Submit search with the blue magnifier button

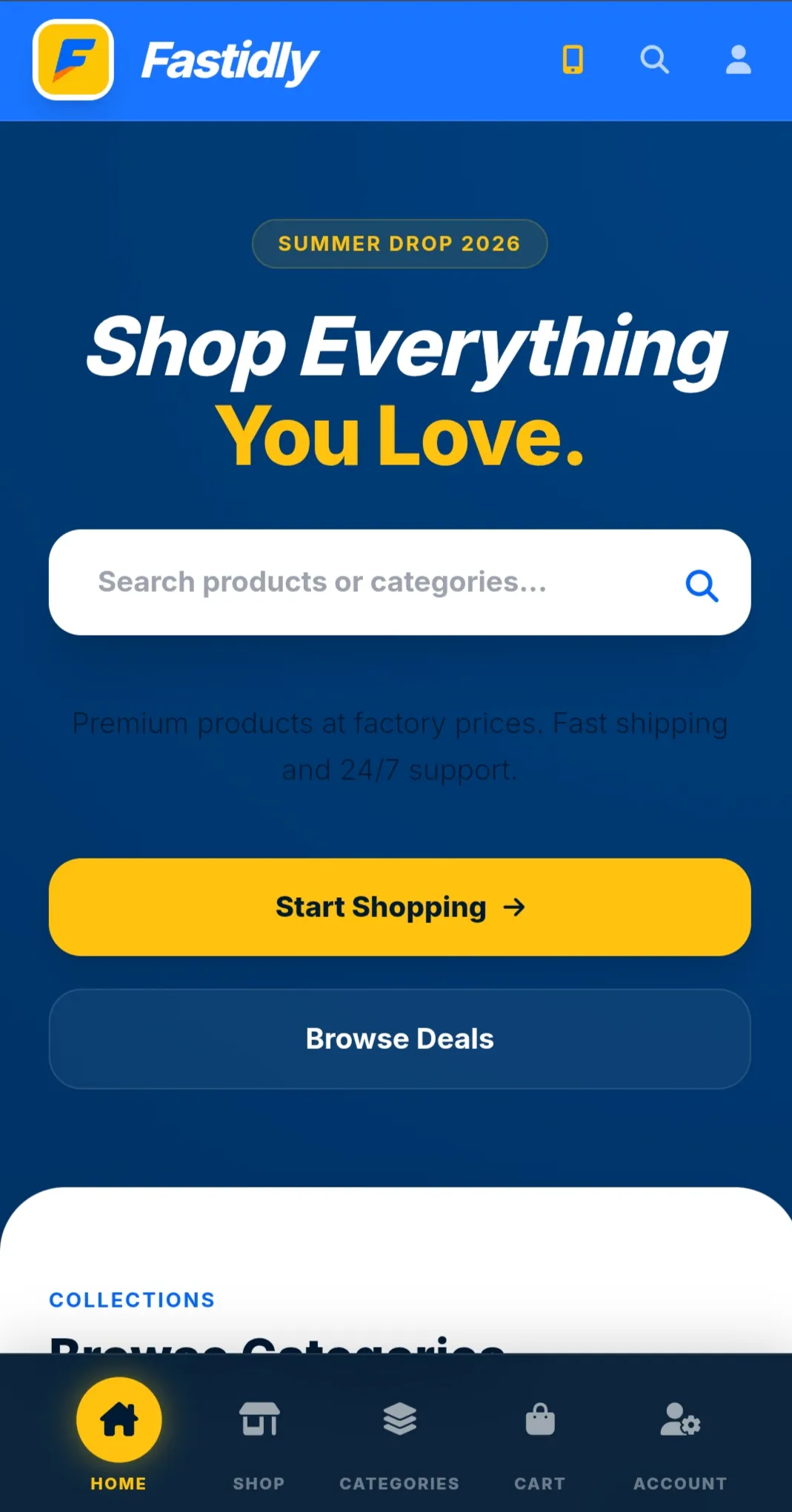tap(702, 586)
